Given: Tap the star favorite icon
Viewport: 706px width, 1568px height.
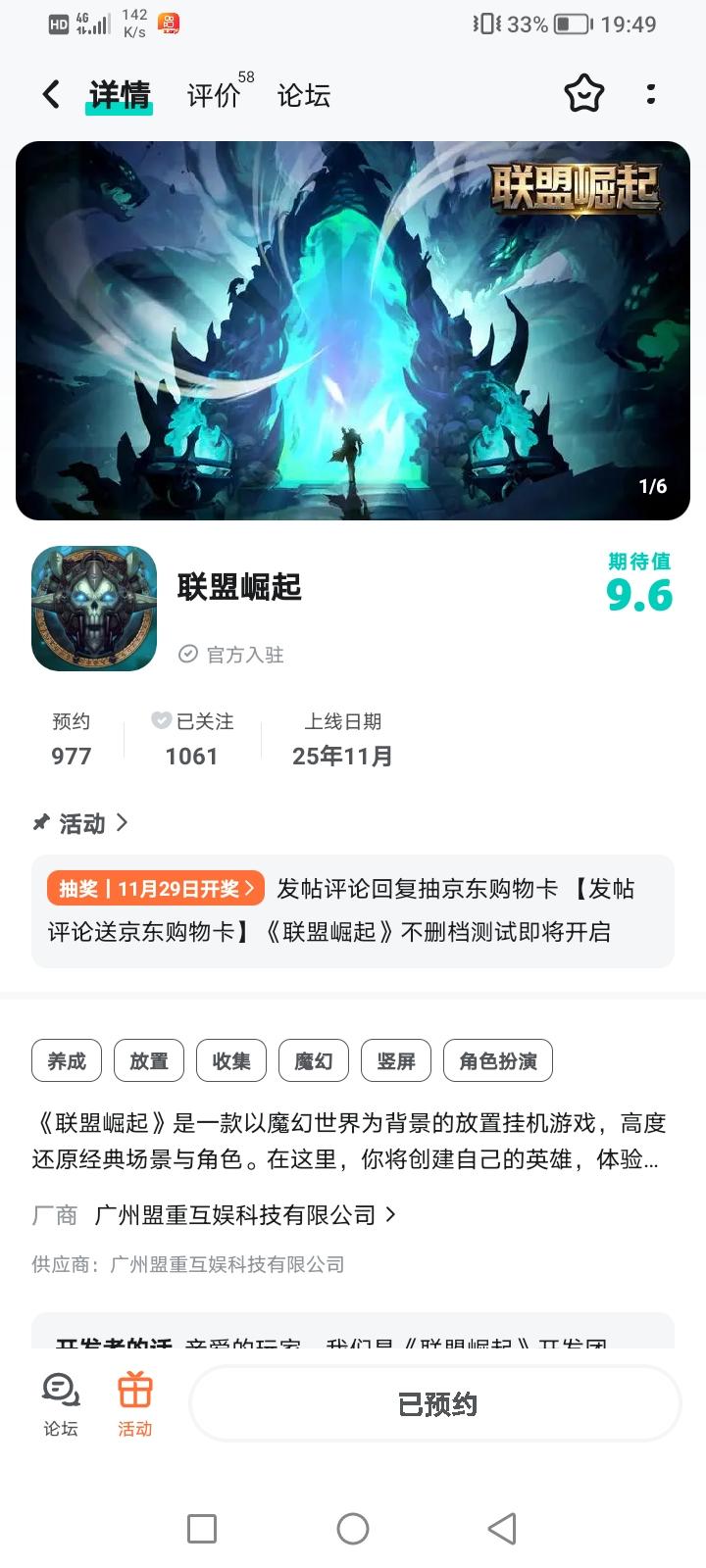Looking at the screenshot, I should [x=584, y=94].
